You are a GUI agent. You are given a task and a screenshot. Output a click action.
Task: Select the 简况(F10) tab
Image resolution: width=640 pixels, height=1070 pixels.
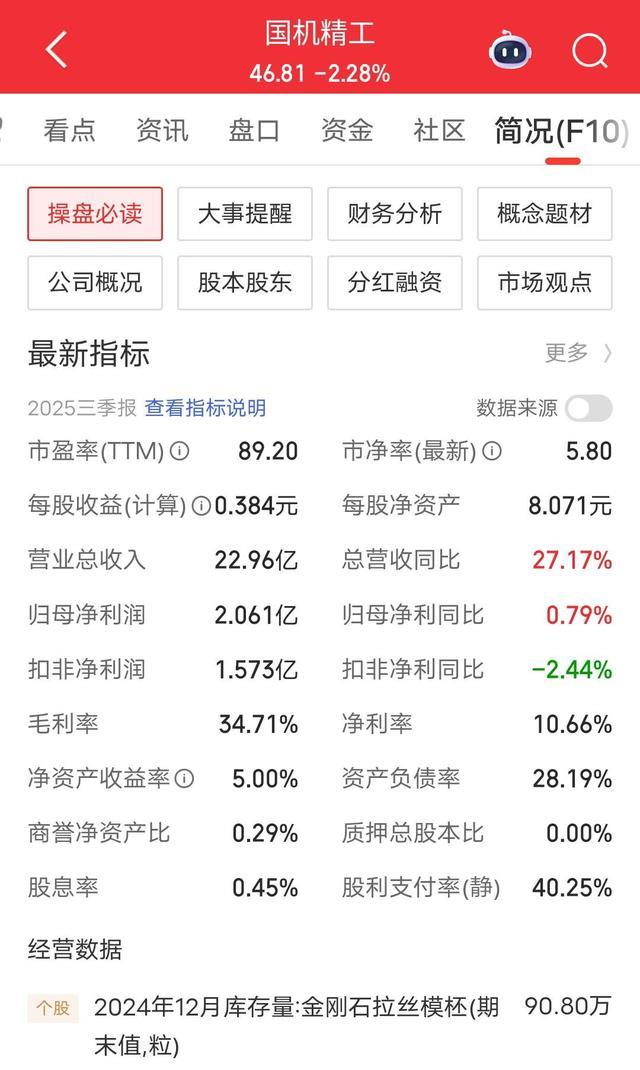point(562,131)
